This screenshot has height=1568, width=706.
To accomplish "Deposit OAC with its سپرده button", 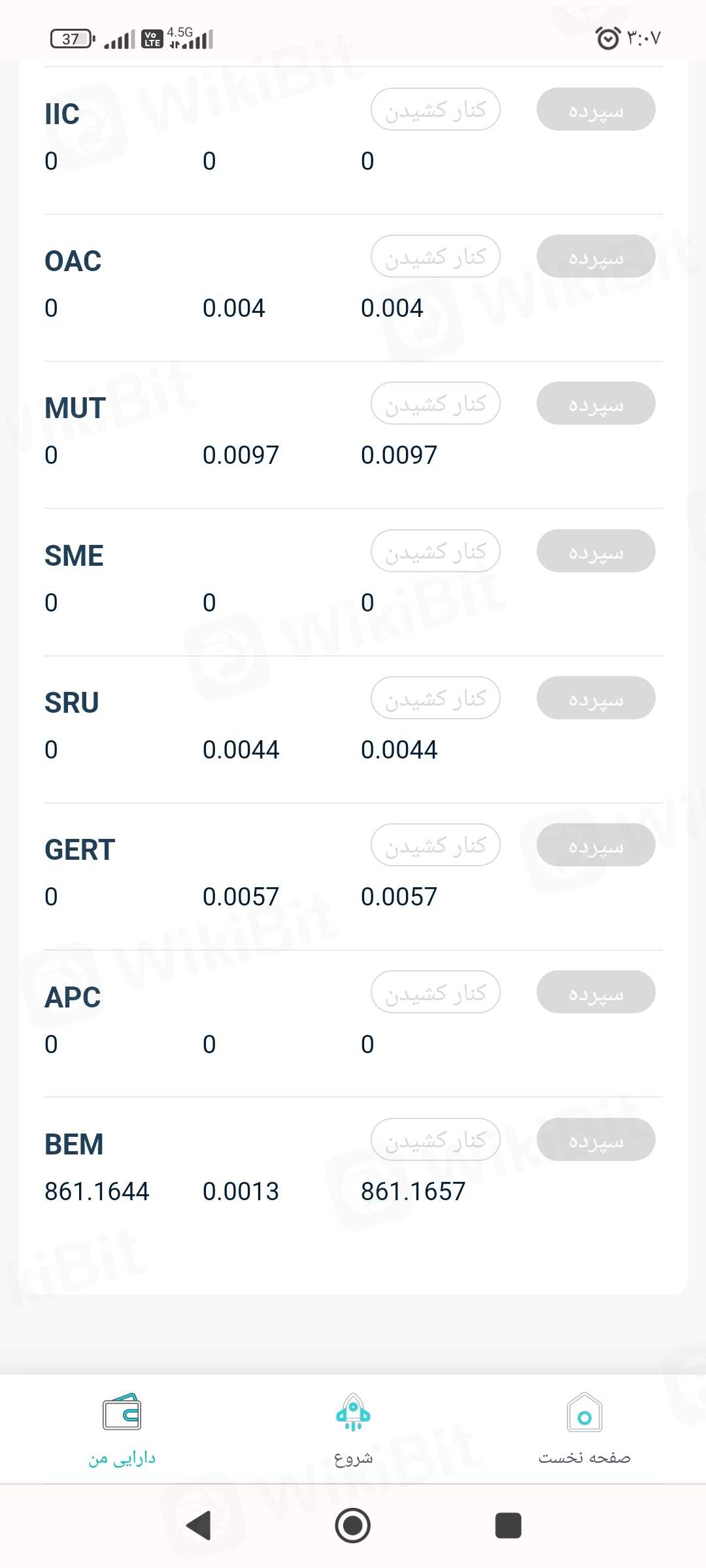I will (x=596, y=257).
